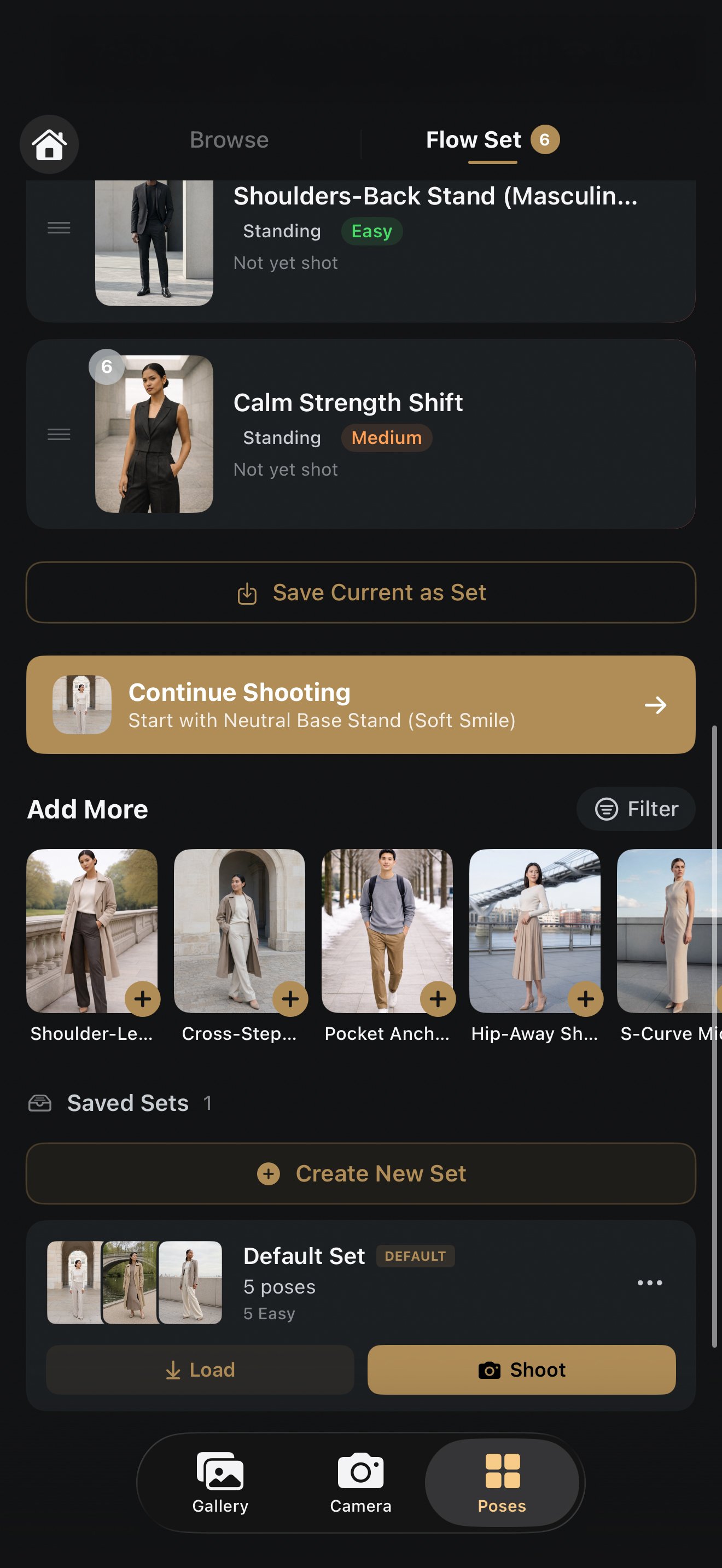Open the Default Set ellipsis menu

(x=650, y=1283)
